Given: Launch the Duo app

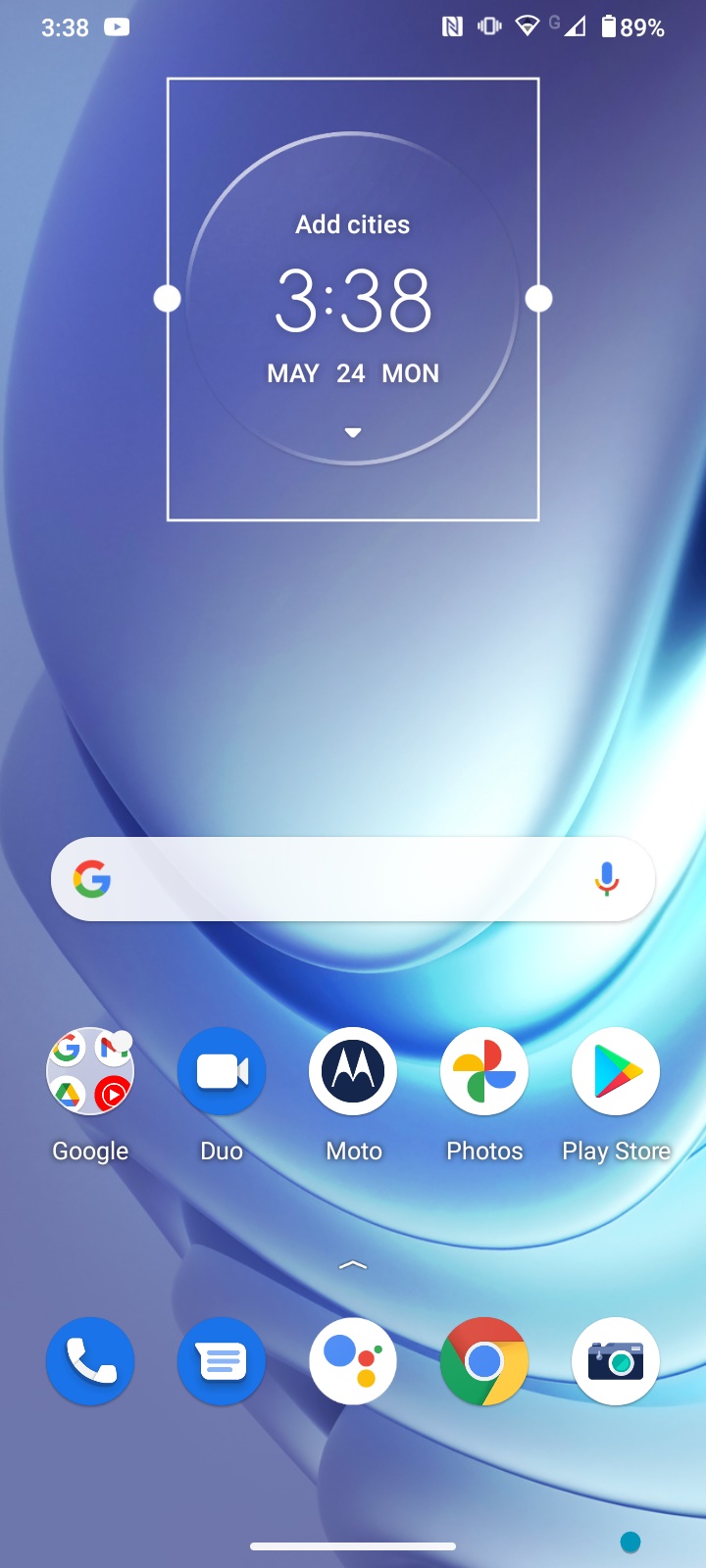Looking at the screenshot, I should pyautogui.click(x=222, y=1071).
